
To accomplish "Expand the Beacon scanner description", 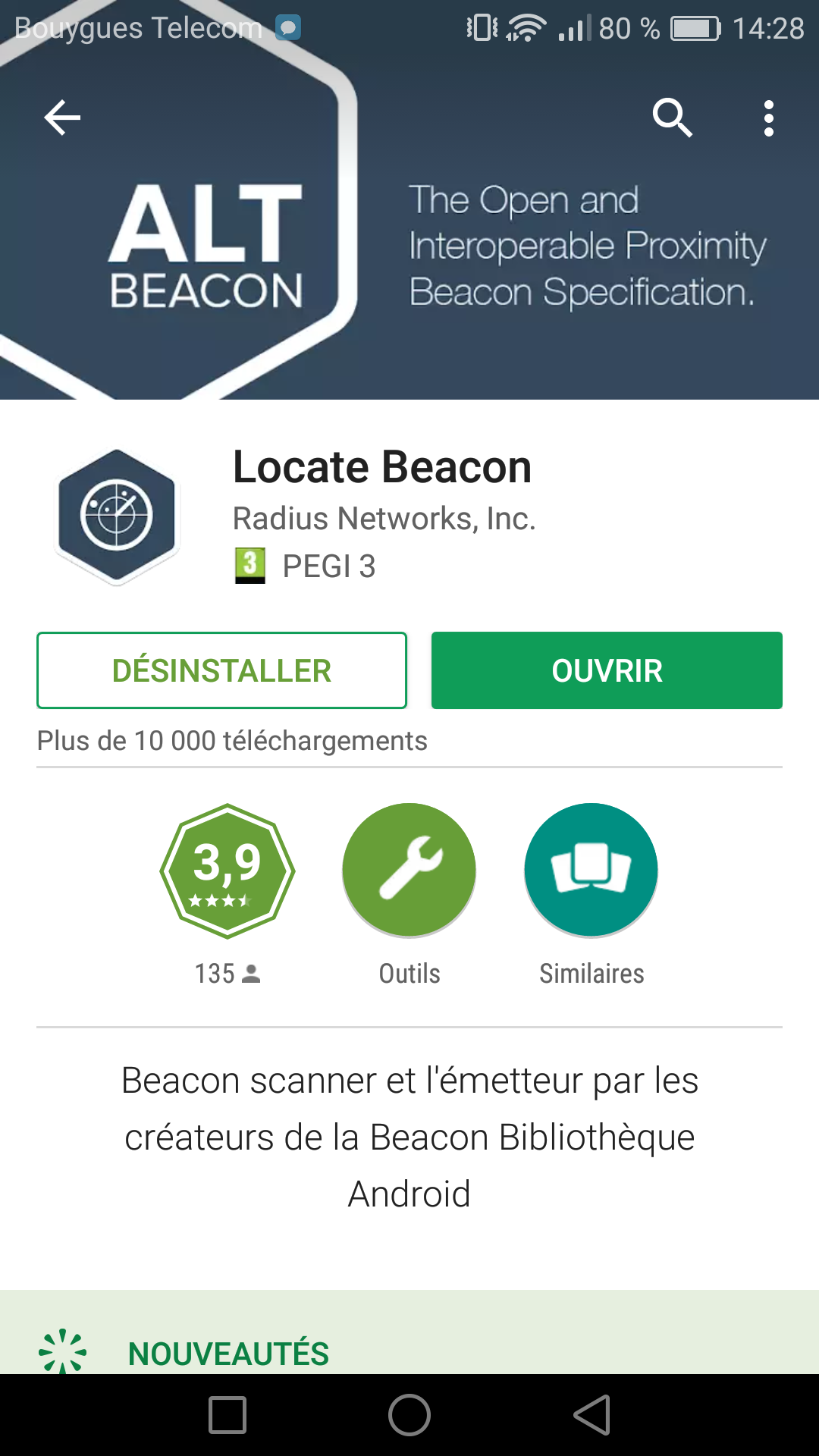I will [x=409, y=1137].
